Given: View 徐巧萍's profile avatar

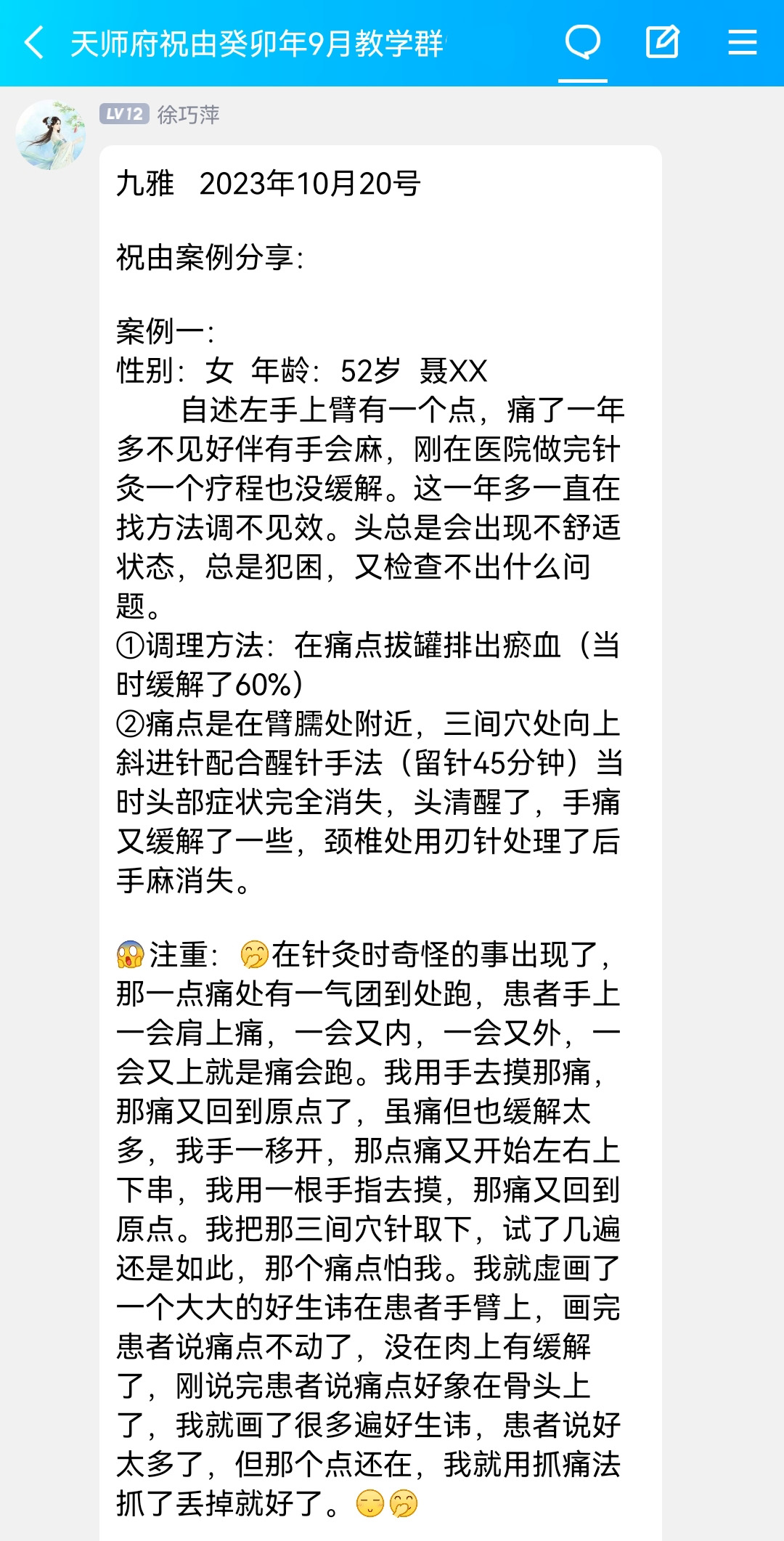Looking at the screenshot, I should 51,135.
